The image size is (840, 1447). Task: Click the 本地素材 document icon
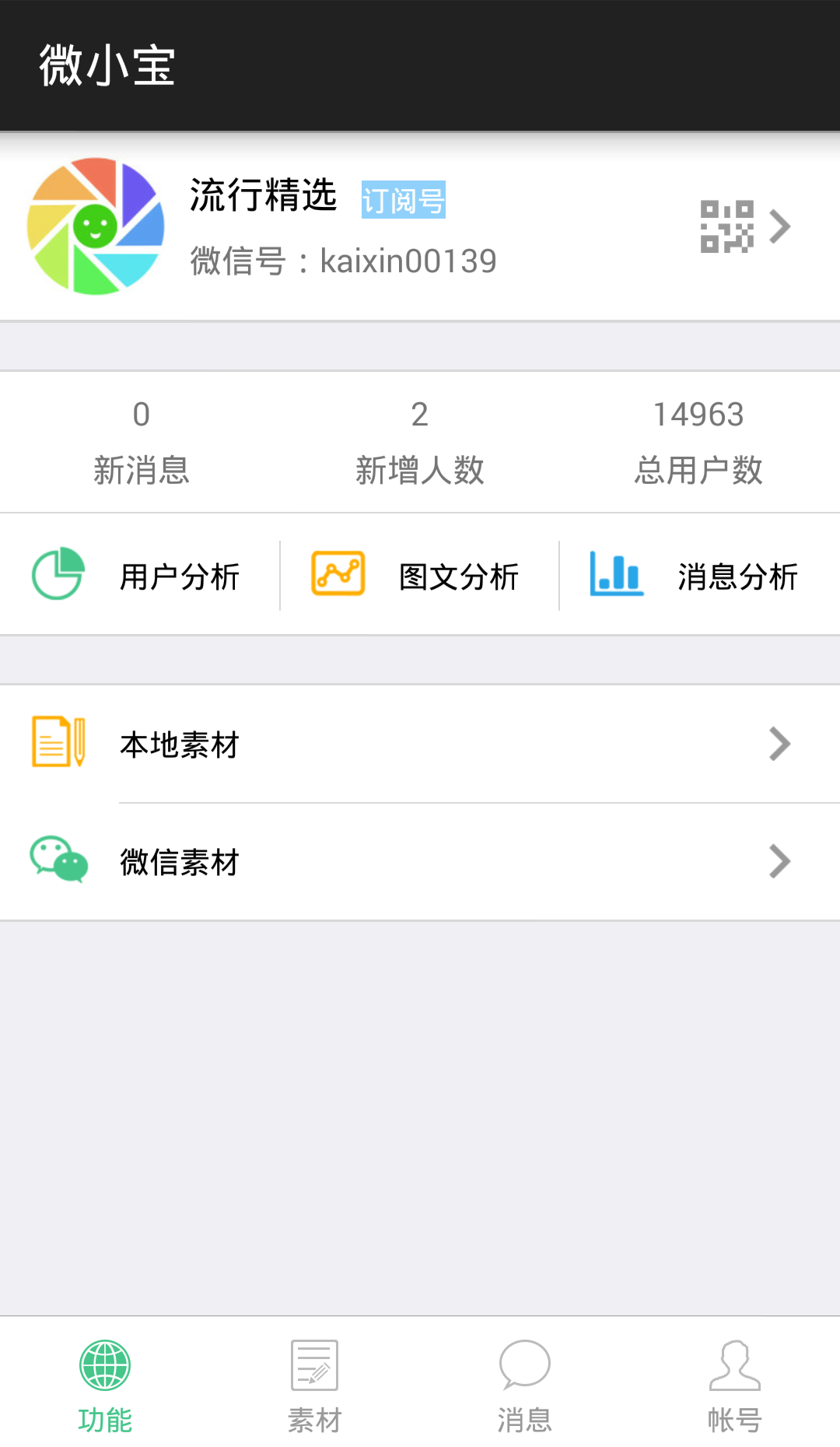(58, 744)
